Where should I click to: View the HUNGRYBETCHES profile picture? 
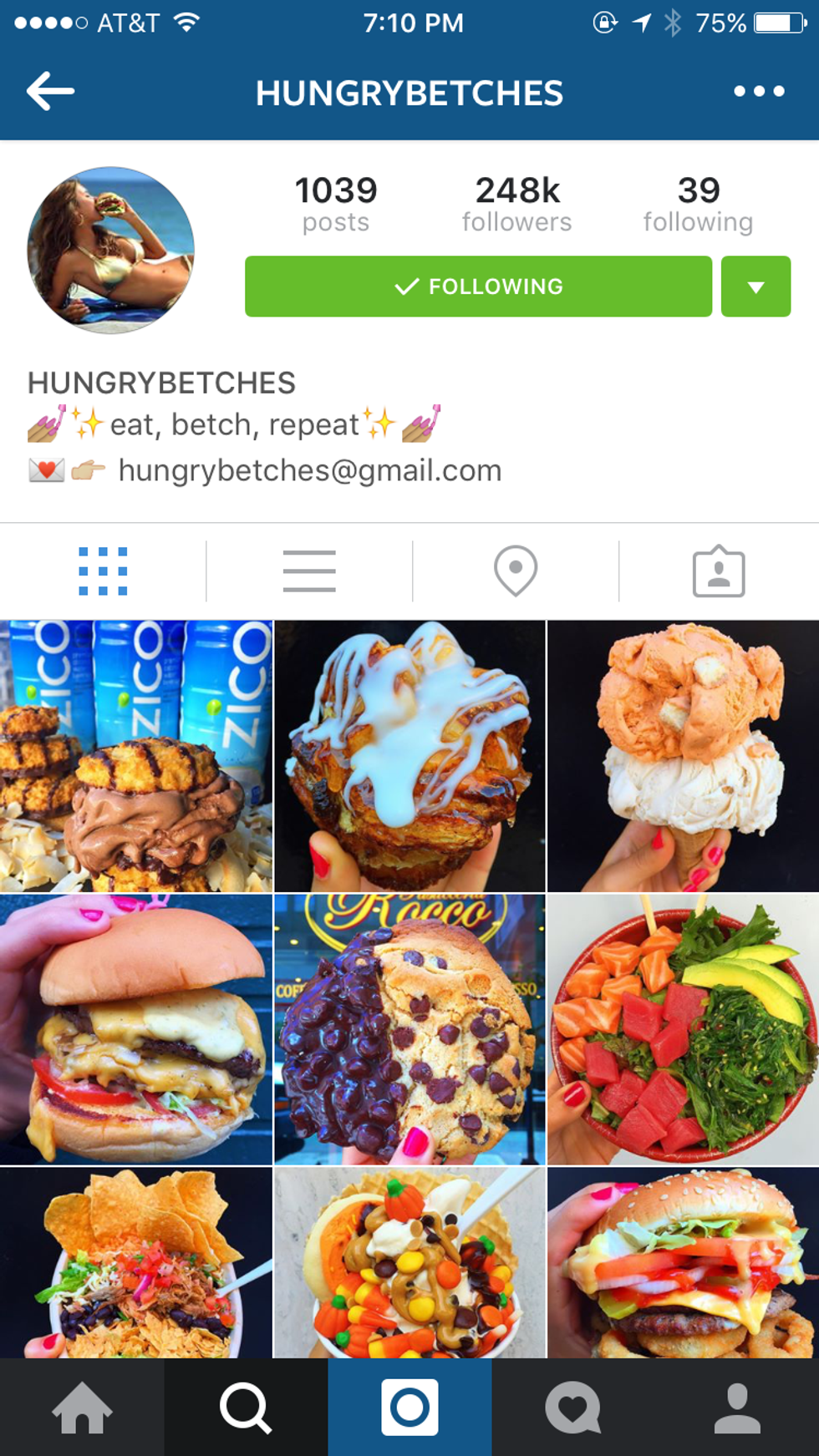[x=111, y=250]
